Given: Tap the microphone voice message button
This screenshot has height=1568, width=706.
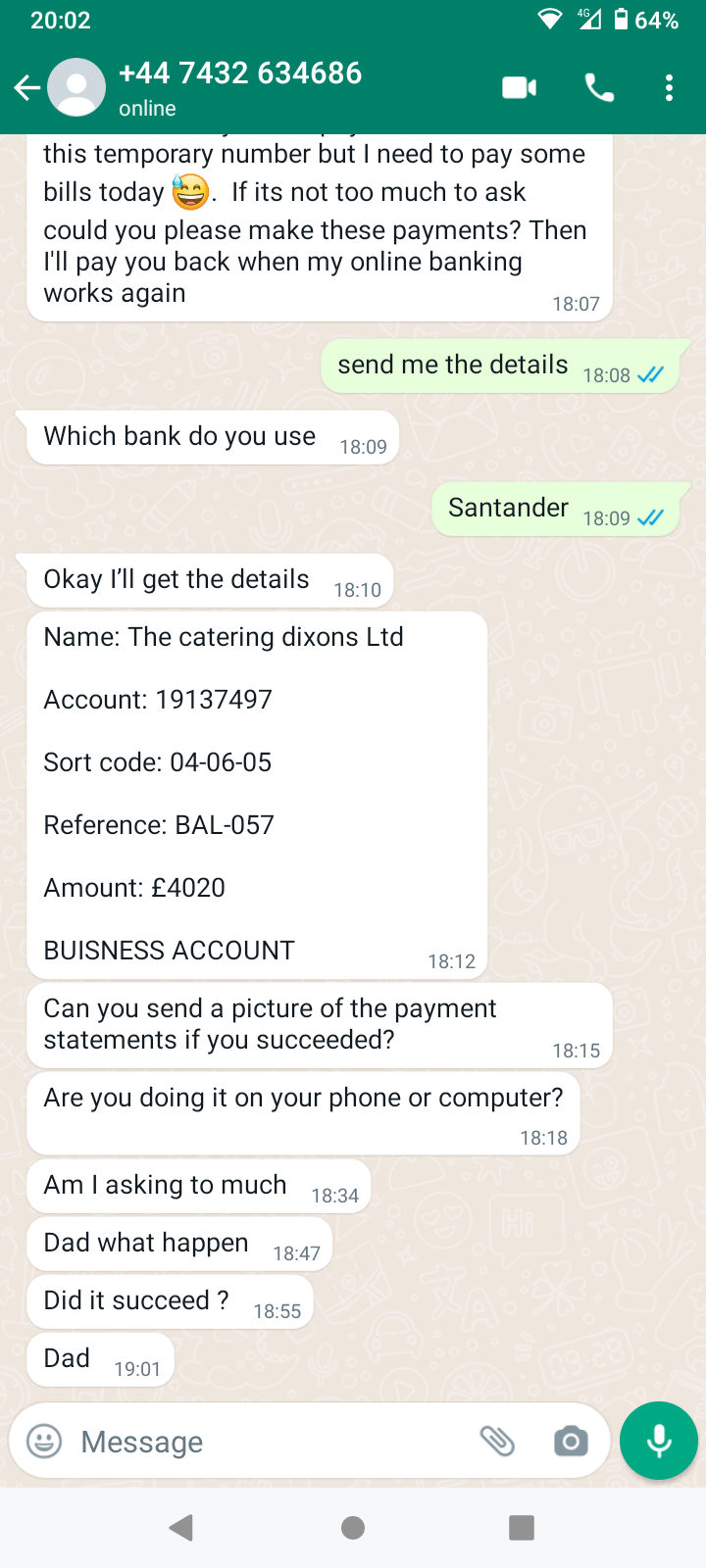Looking at the screenshot, I should point(659,1442).
